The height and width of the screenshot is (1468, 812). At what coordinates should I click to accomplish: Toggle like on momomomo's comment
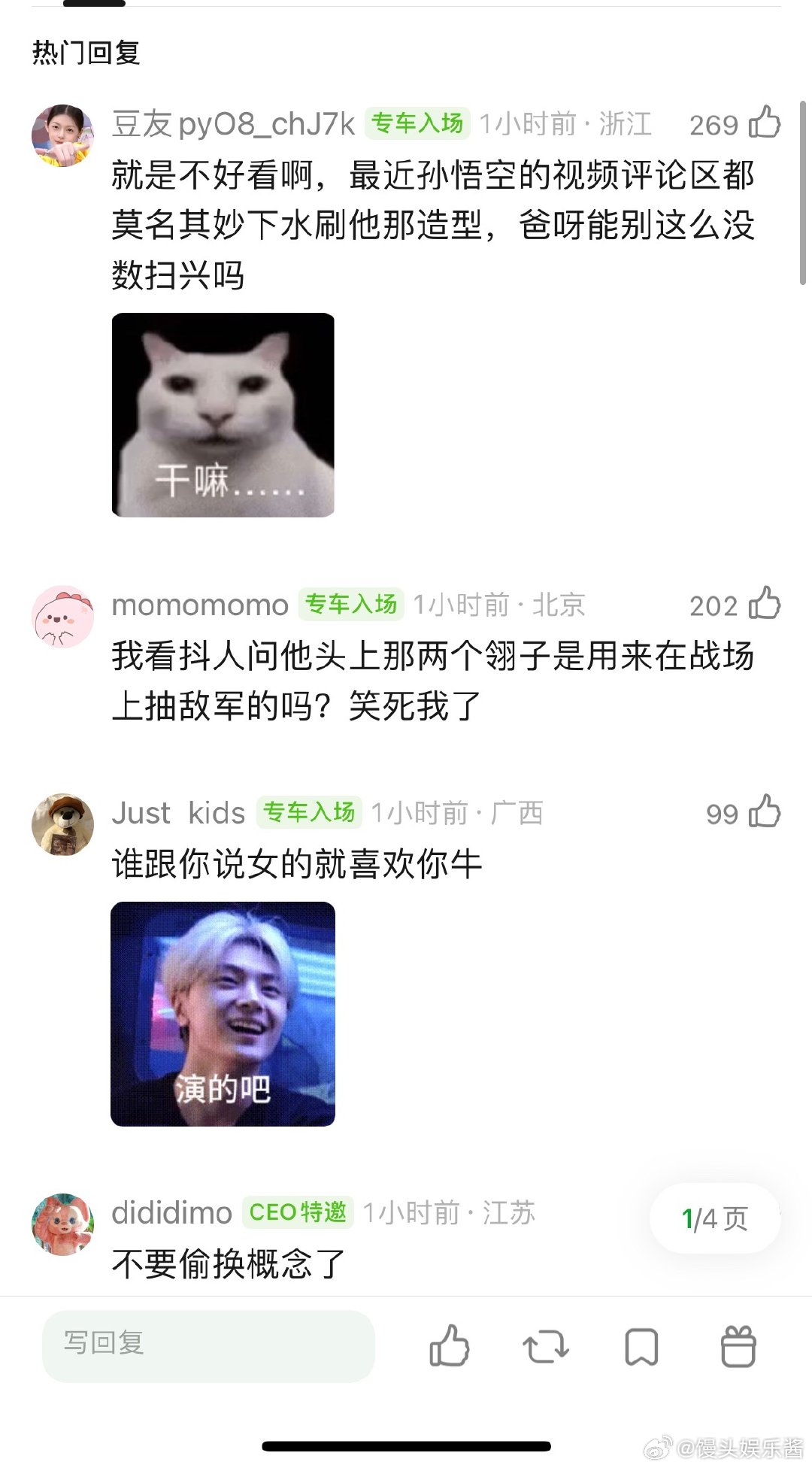coord(764,604)
